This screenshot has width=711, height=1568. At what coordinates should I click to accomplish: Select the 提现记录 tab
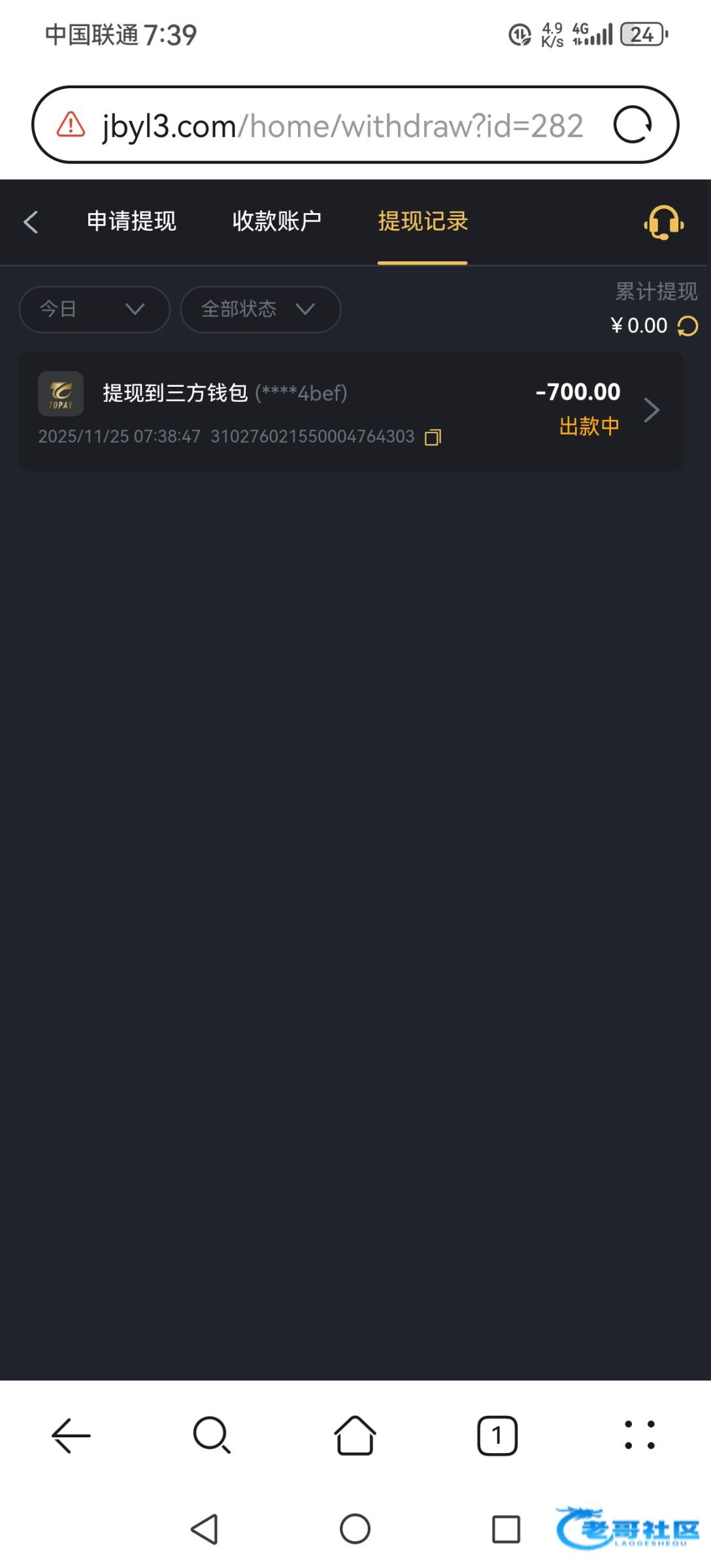pos(422,221)
